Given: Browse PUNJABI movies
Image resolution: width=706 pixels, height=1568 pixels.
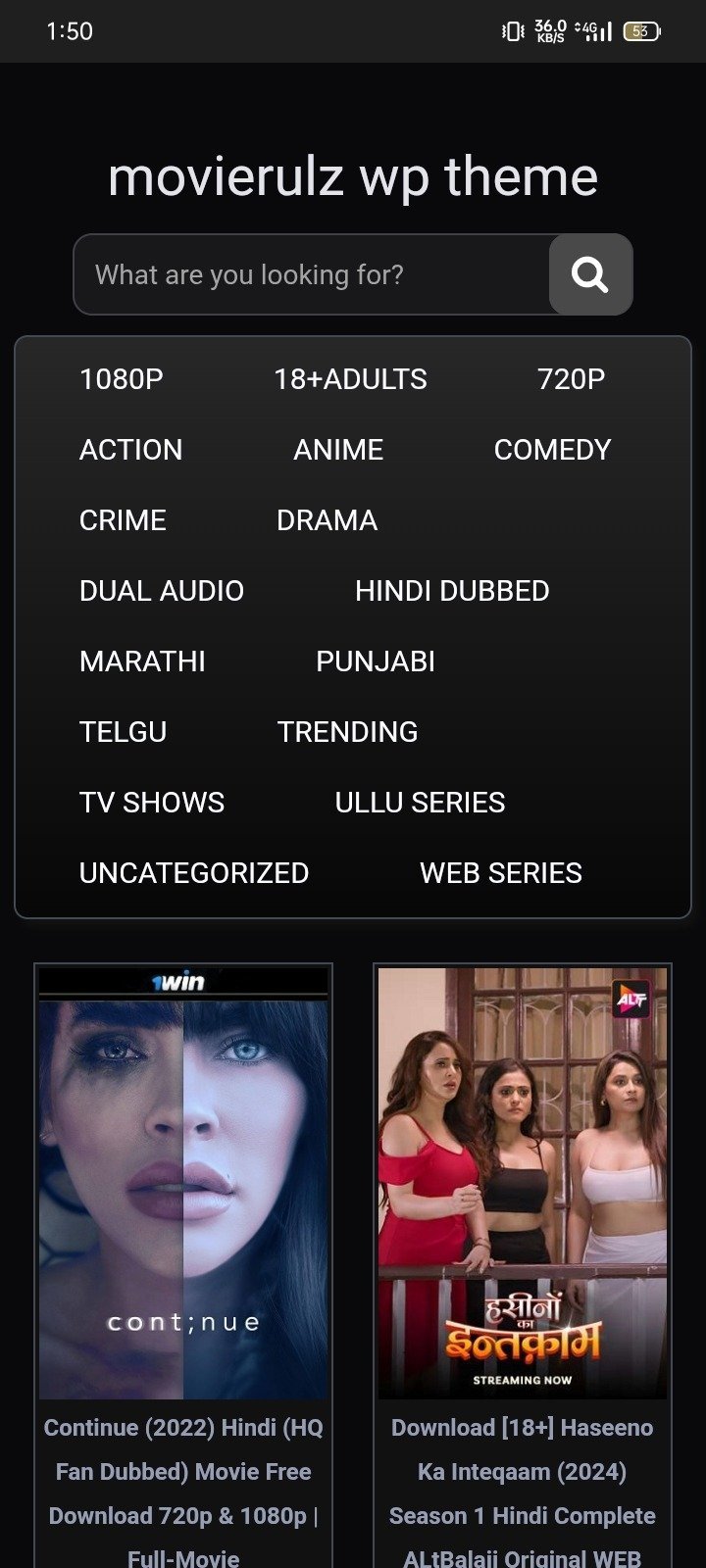Looking at the screenshot, I should (x=376, y=661).
